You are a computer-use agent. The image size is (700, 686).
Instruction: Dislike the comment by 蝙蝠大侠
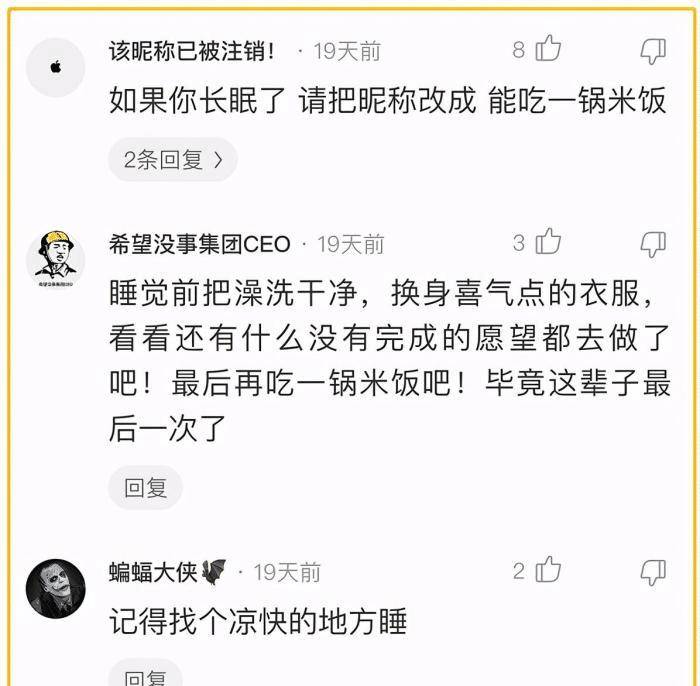click(x=653, y=571)
